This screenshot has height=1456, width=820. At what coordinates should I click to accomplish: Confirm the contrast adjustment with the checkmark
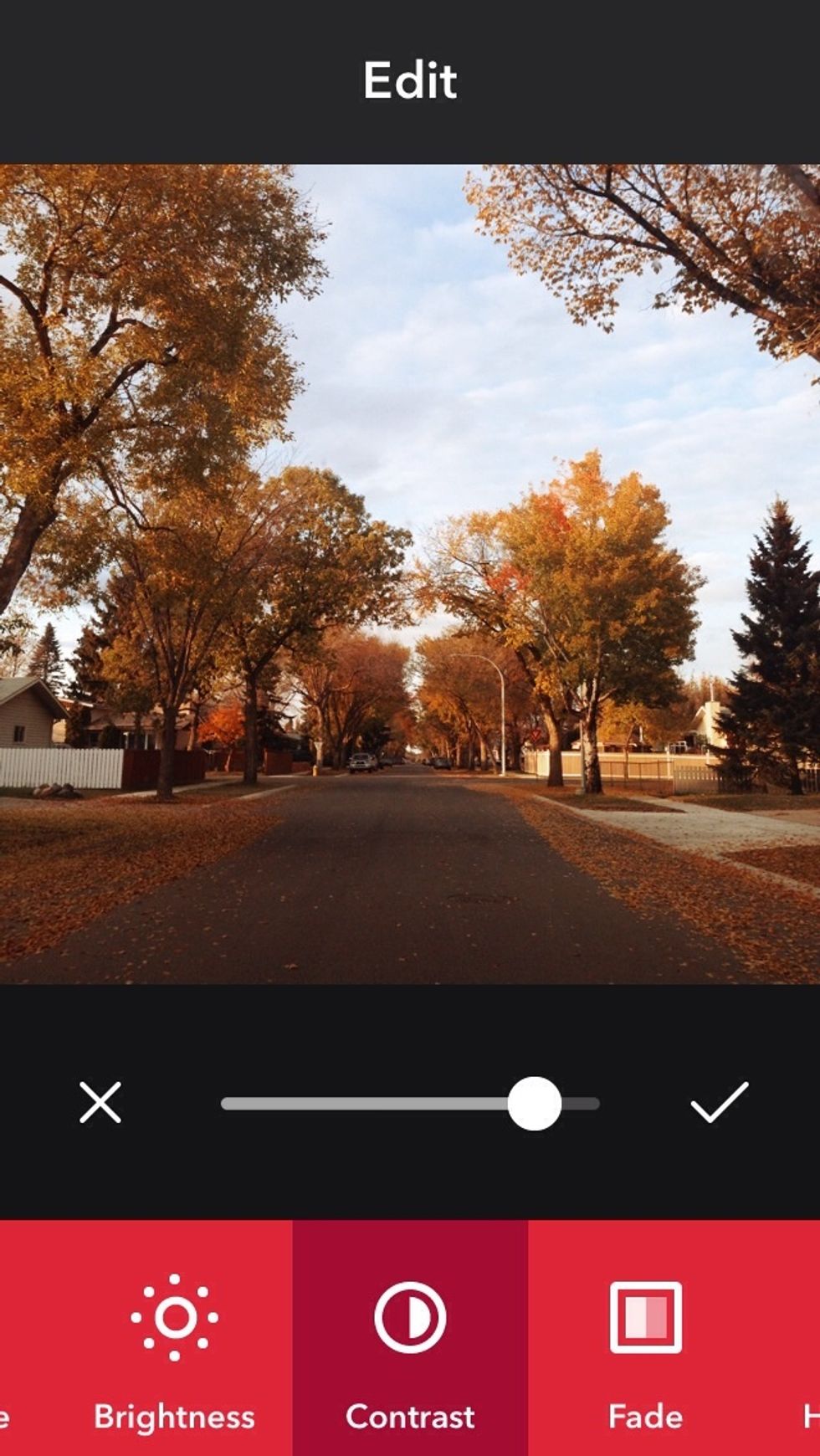(720, 1102)
